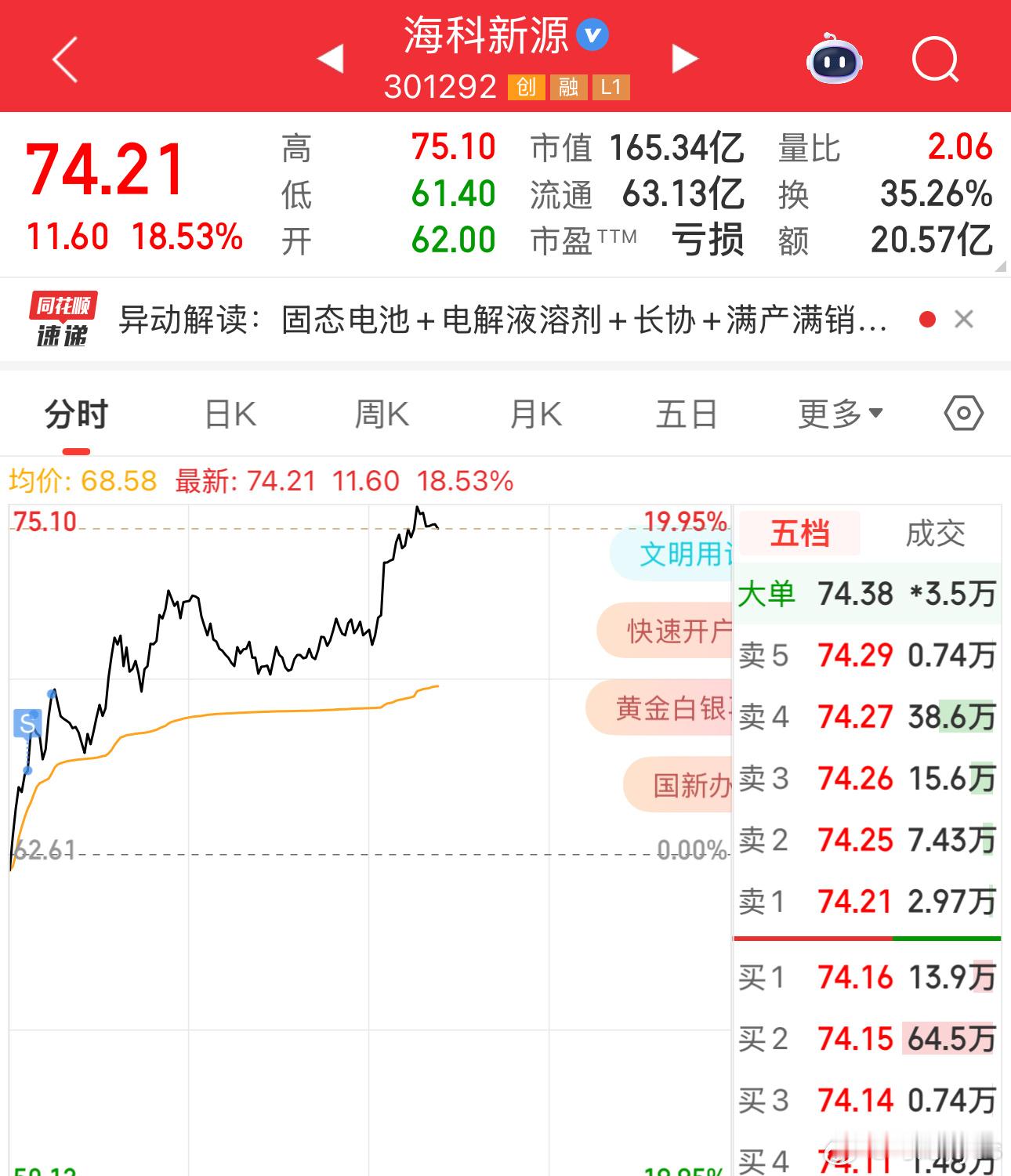View the 五日 chart
The width and height of the screenshot is (1011, 1176).
pos(686,413)
